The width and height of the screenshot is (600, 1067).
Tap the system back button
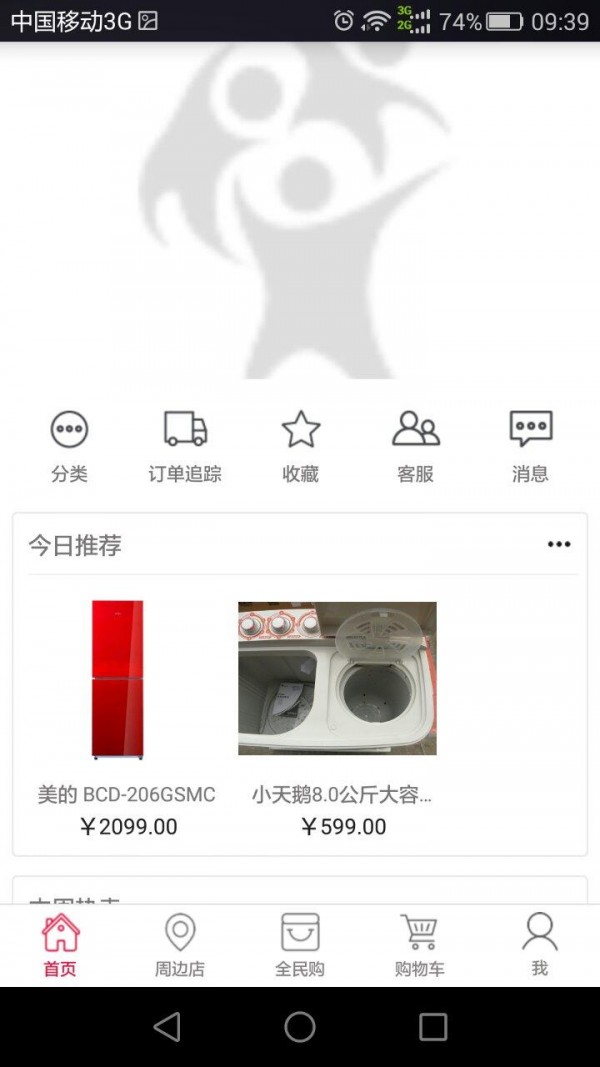click(x=167, y=1026)
